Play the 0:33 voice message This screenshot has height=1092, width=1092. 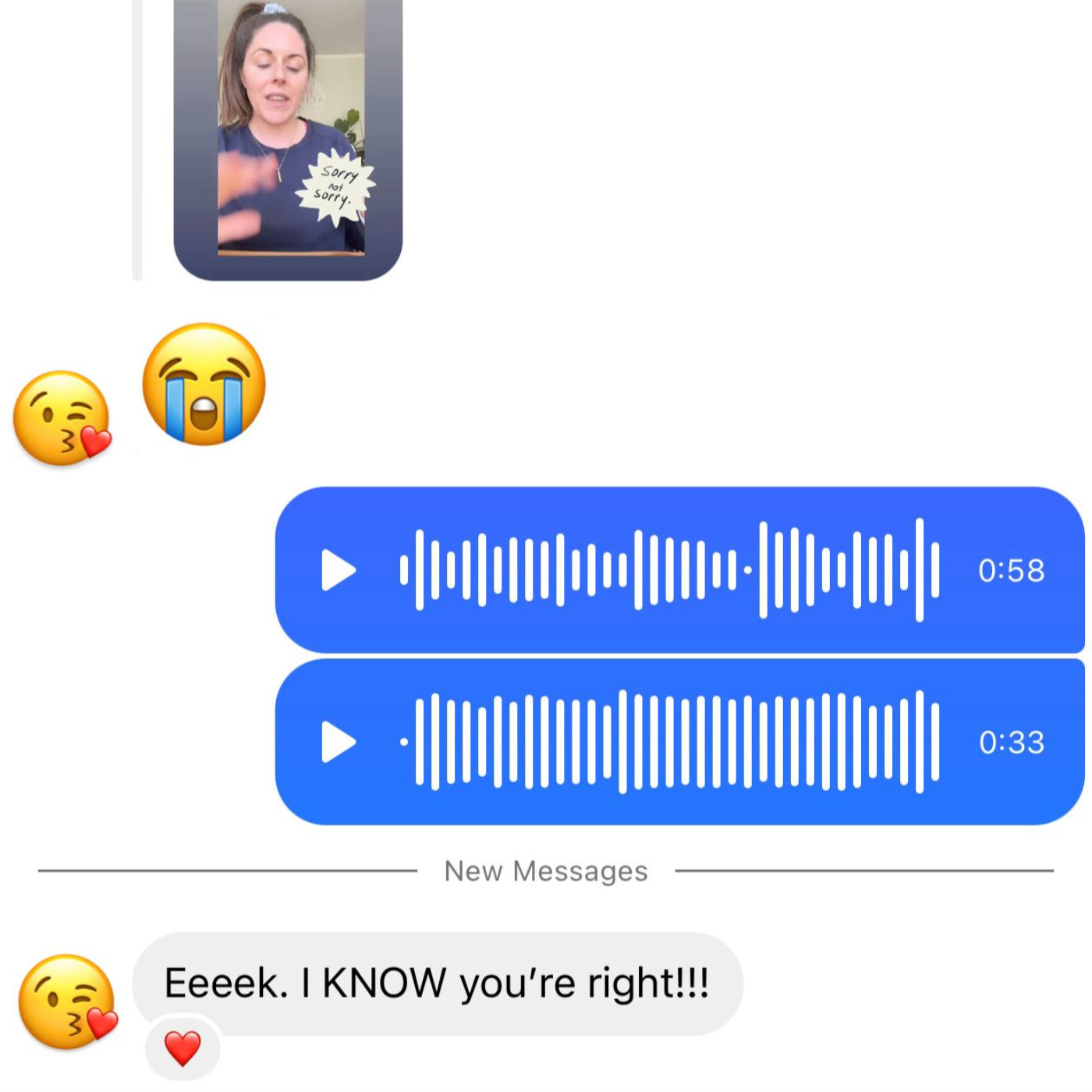tap(339, 742)
